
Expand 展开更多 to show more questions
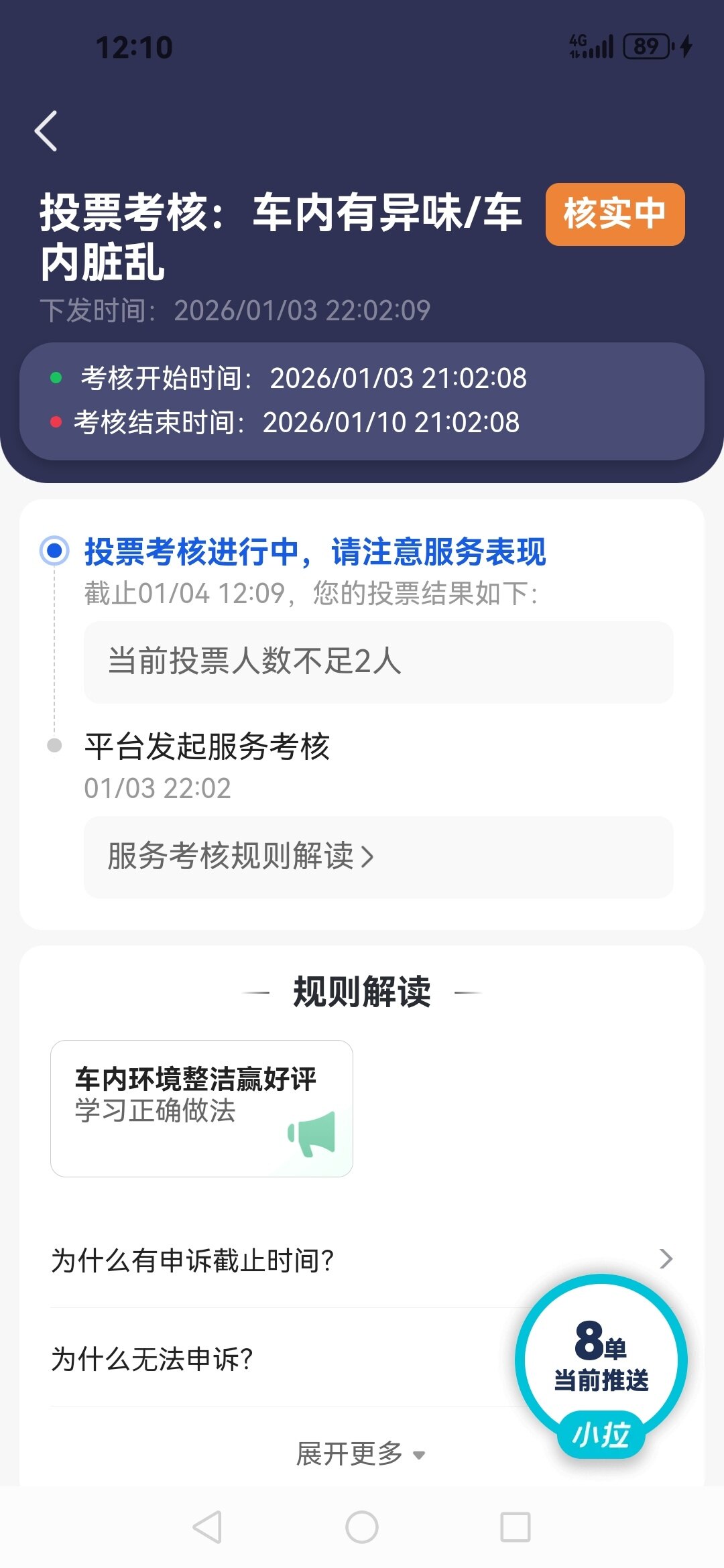pyautogui.click(x=361, y=1454)
